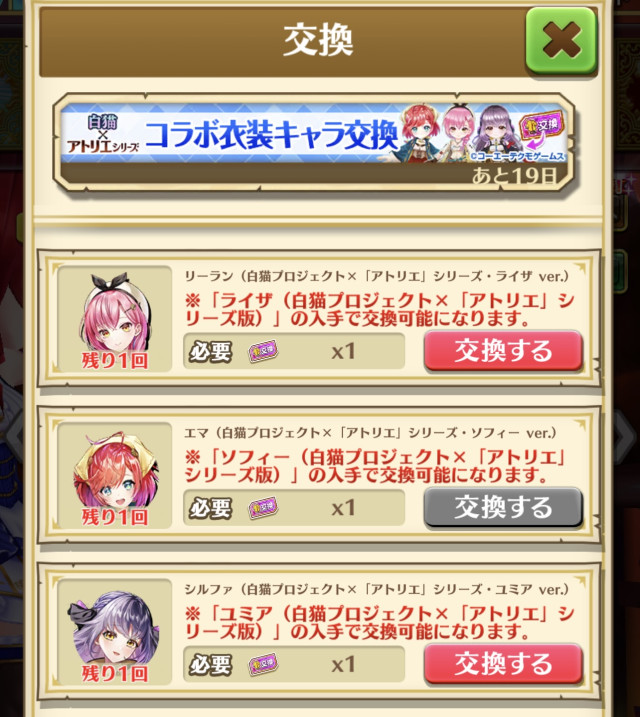
Task: Exchange for リーラン Ryza version
Action: [503, 351]
